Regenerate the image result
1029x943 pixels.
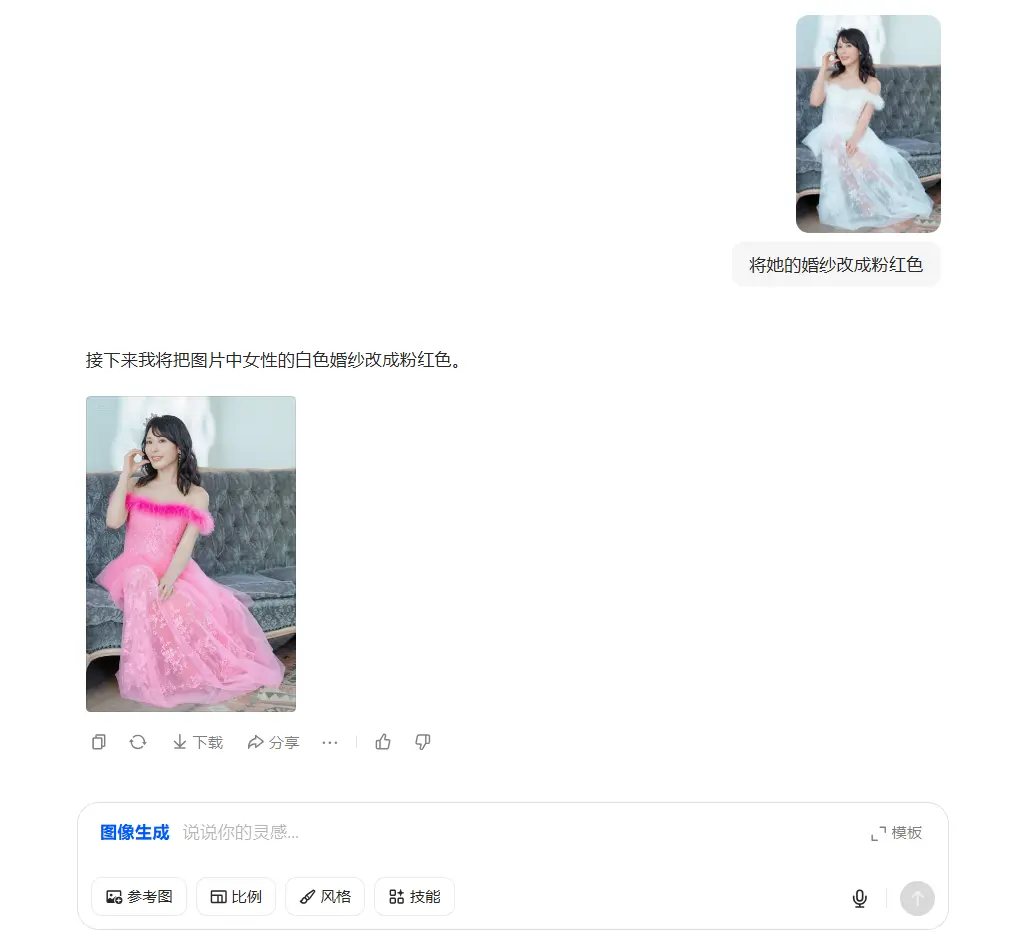(138, 742)
